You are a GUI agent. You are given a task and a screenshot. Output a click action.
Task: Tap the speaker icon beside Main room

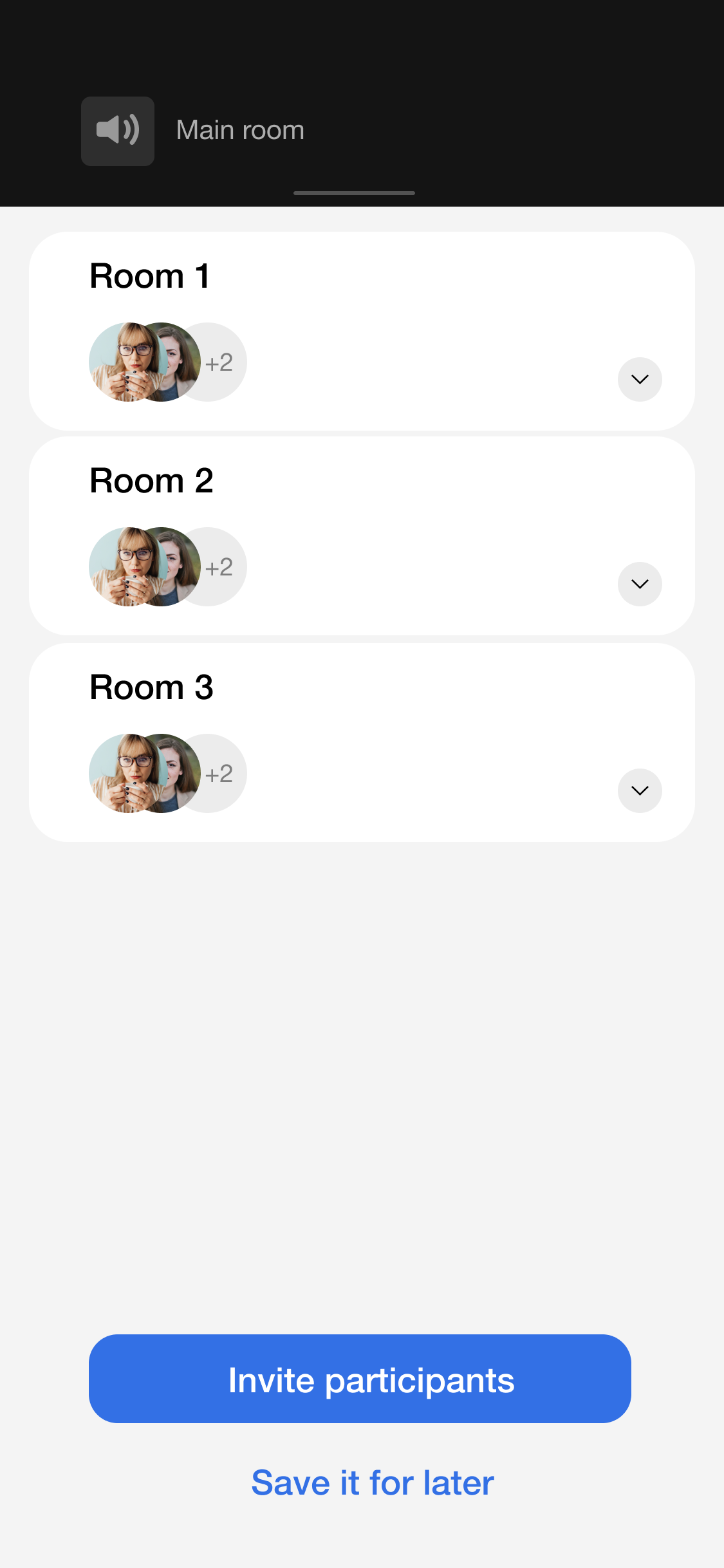point(118,131)
